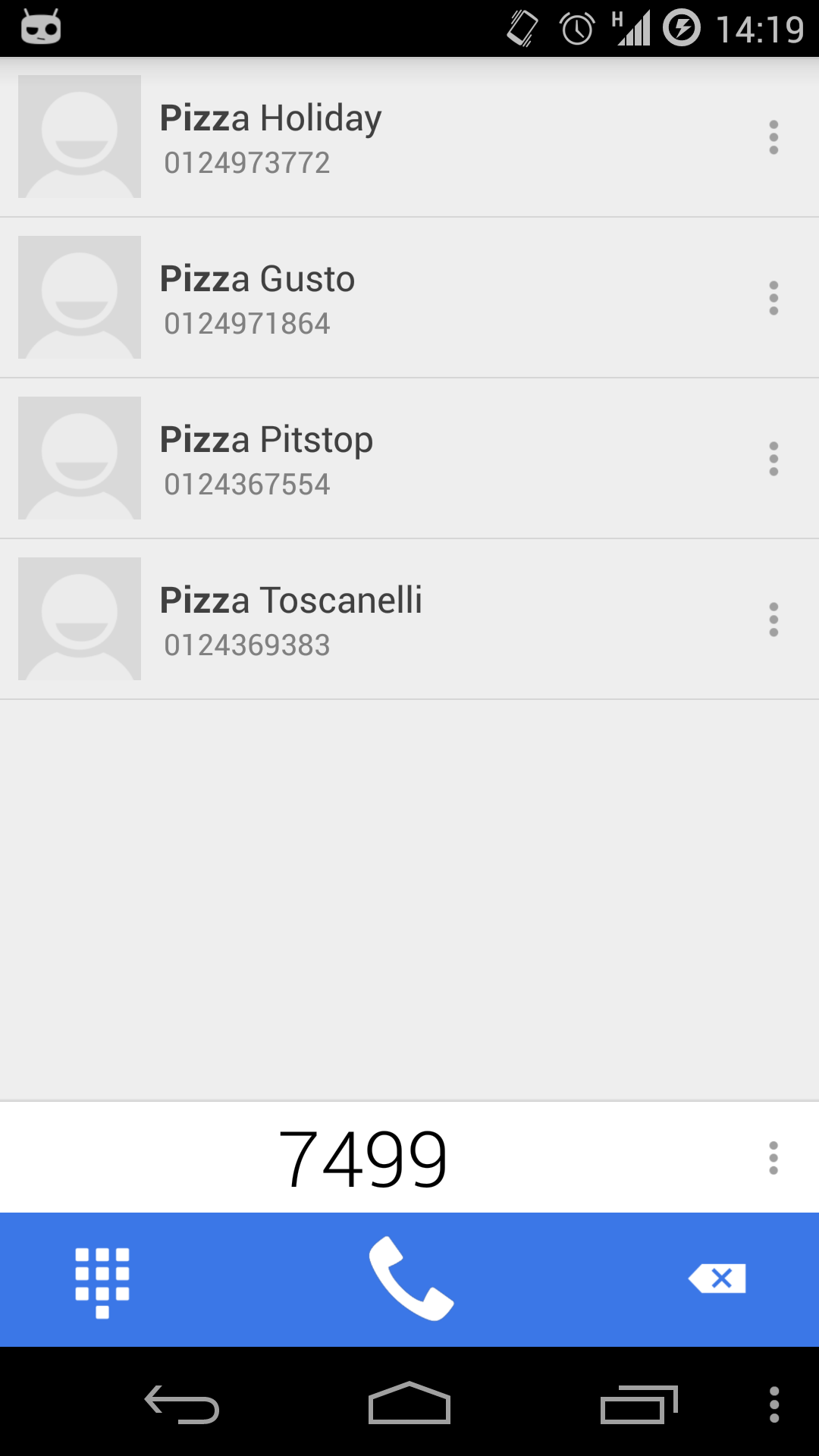Dial the entered number
Screen dimensions: 819x1456
coord(411,1279)
